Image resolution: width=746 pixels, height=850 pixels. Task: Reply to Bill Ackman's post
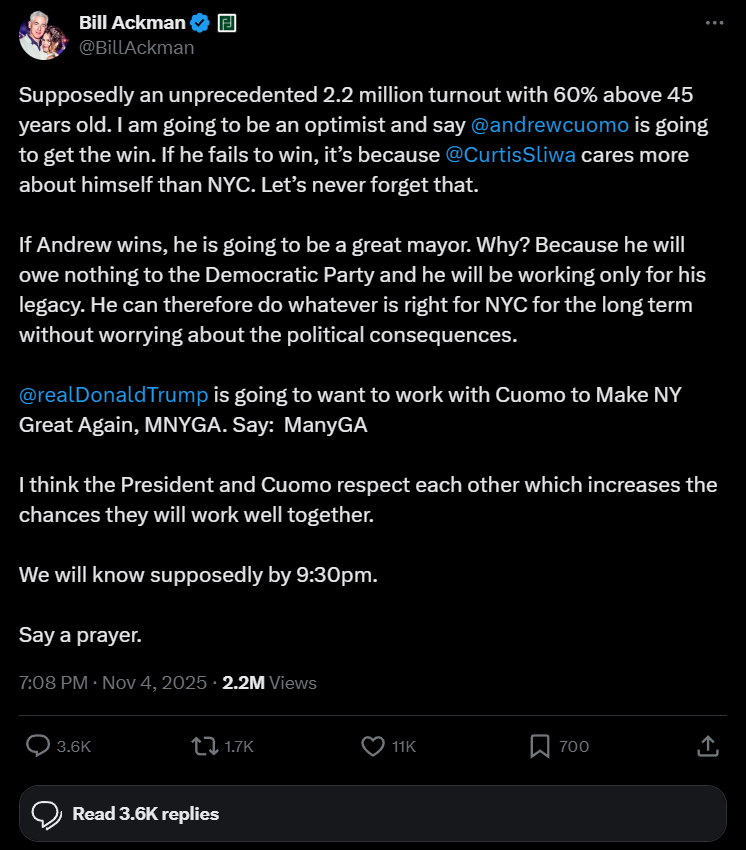(40, 746)
